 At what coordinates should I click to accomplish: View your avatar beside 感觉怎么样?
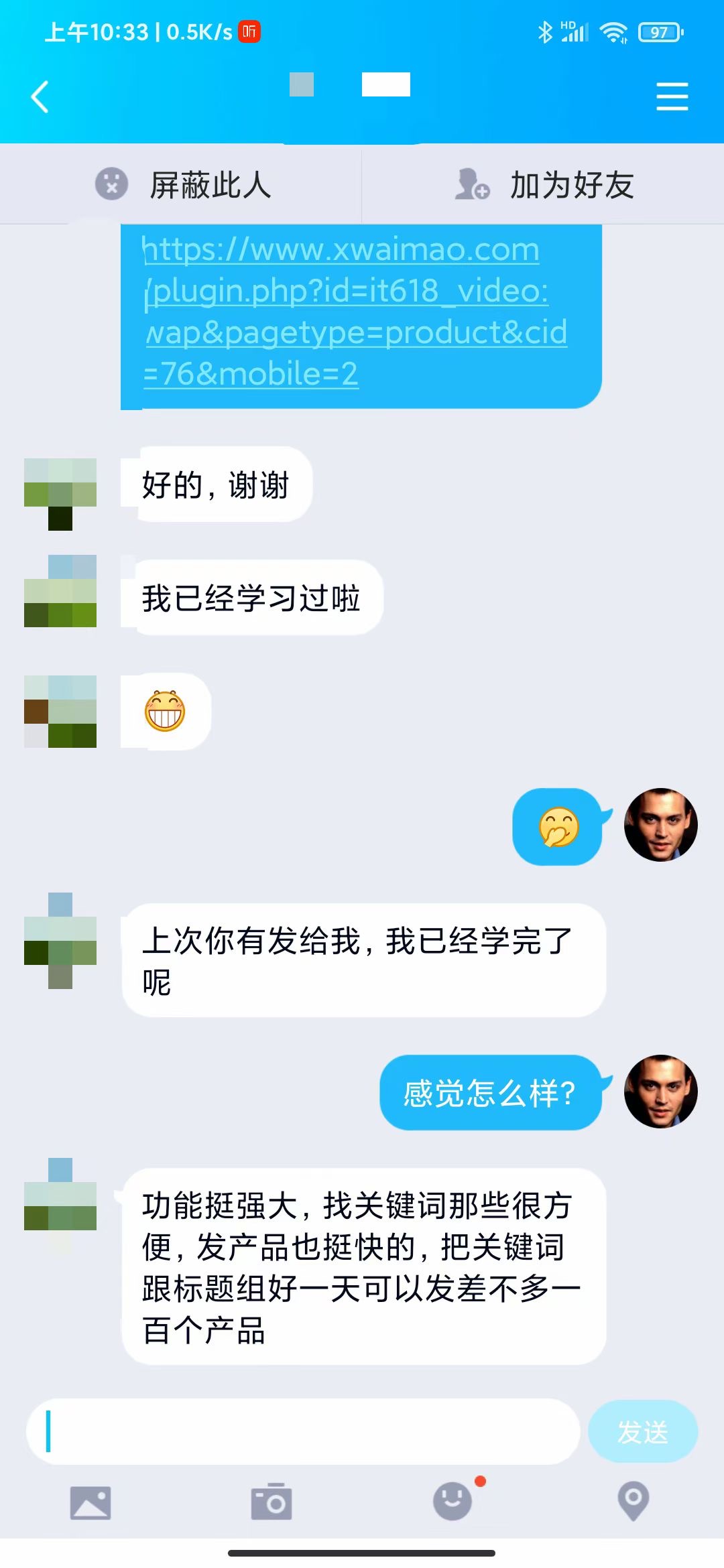click(660, 1092)
